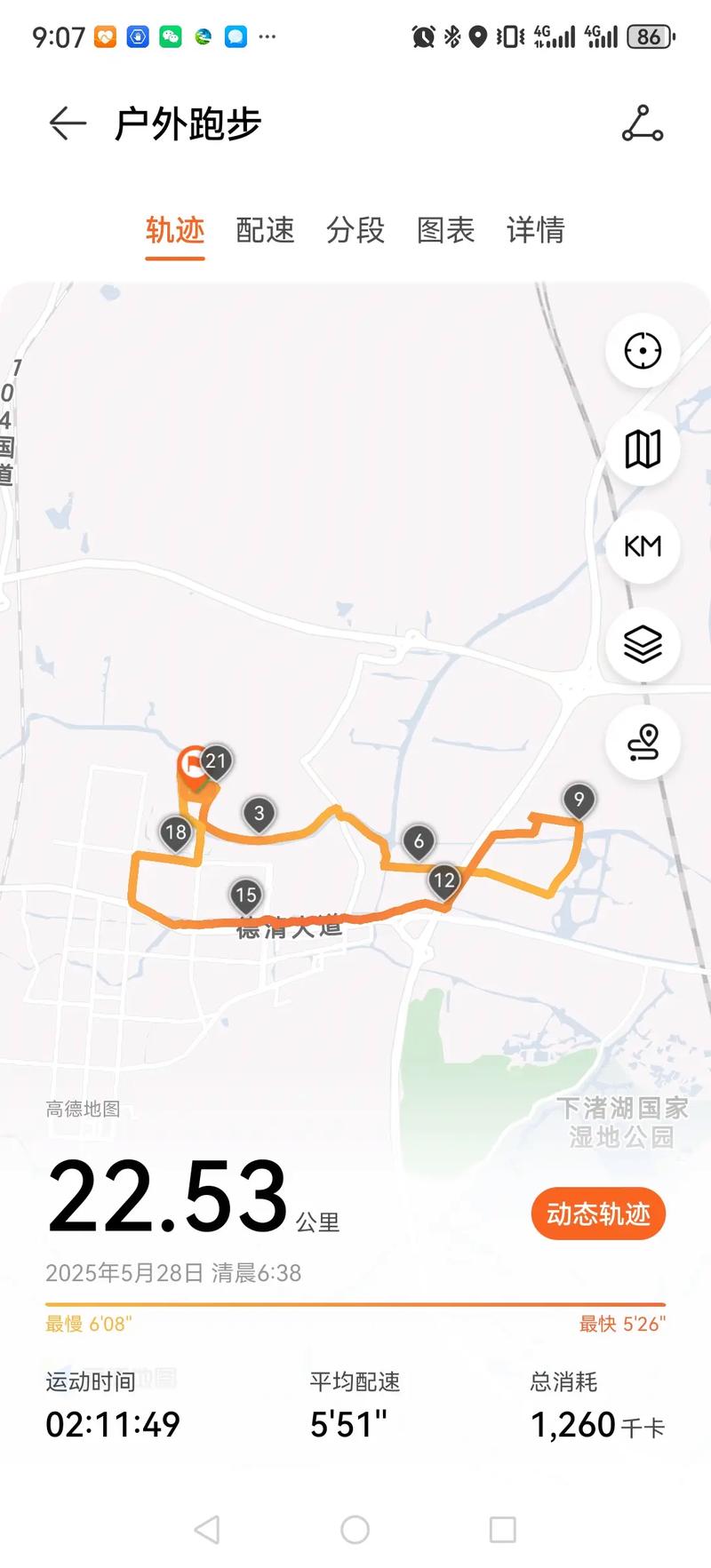Screen dimensions: 711x1568
Task: Open the 分段 tab
Action: [355, 232]
